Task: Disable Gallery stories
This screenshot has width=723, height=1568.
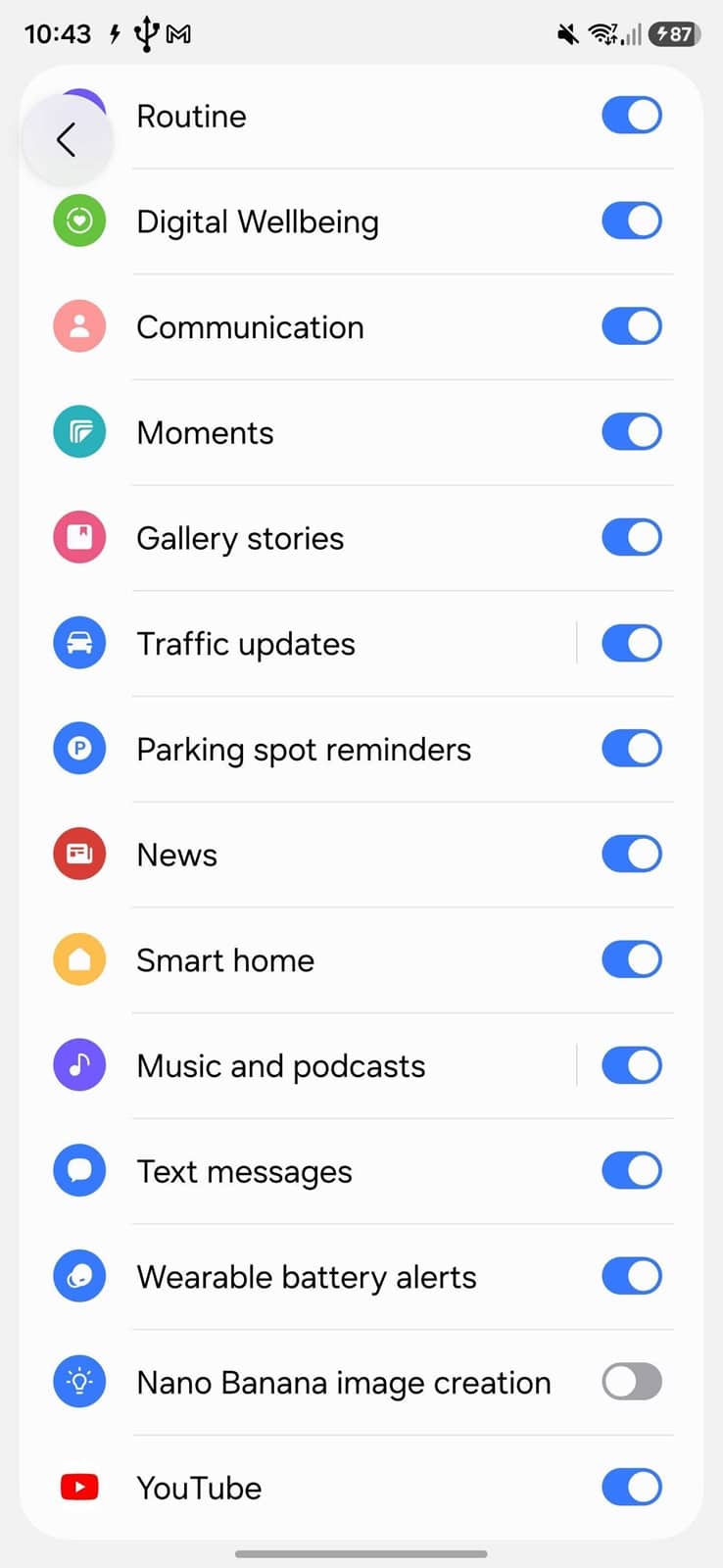Action: [x=631, y=538]
